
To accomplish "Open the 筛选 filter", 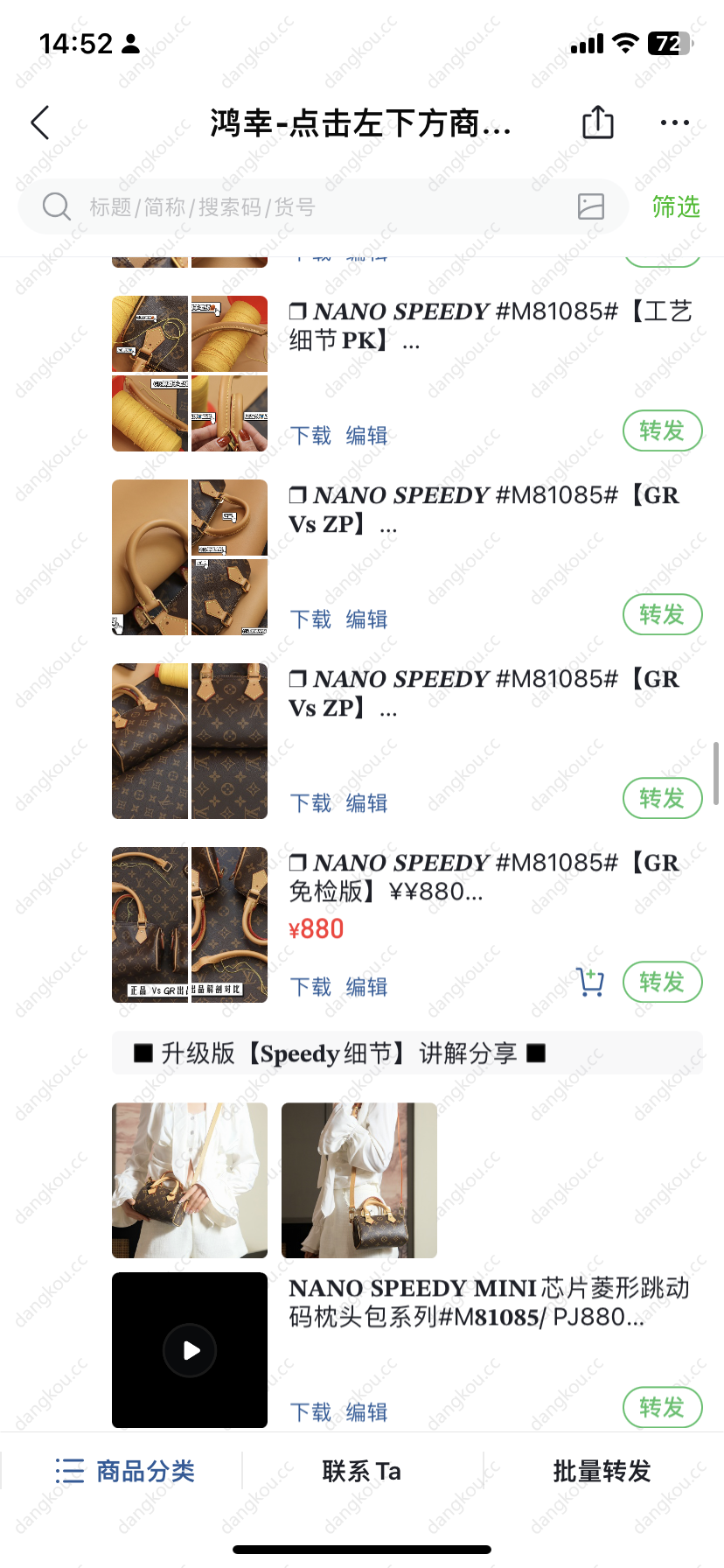I will [676, 206].
